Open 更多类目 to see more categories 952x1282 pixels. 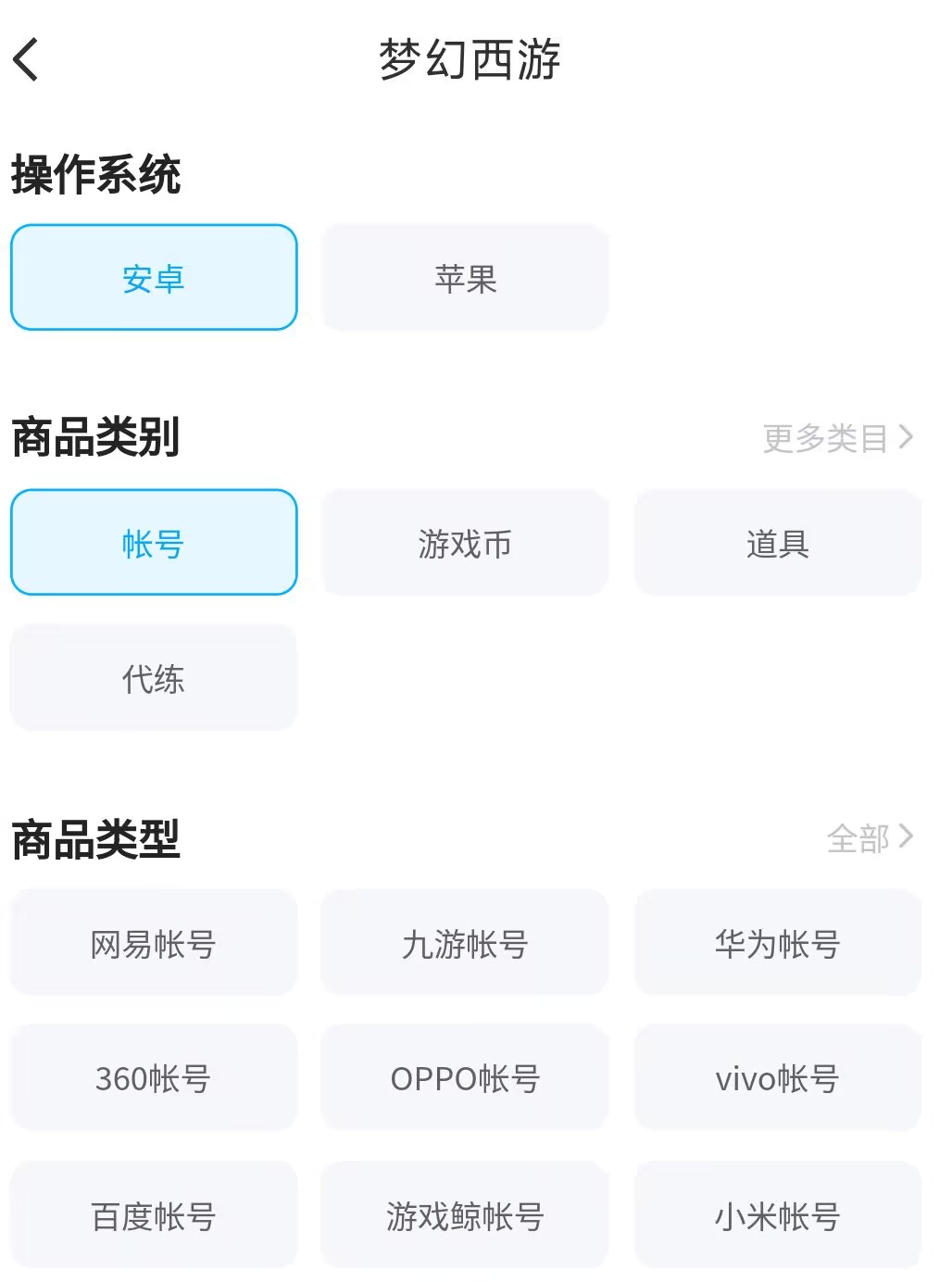point(837,438)
